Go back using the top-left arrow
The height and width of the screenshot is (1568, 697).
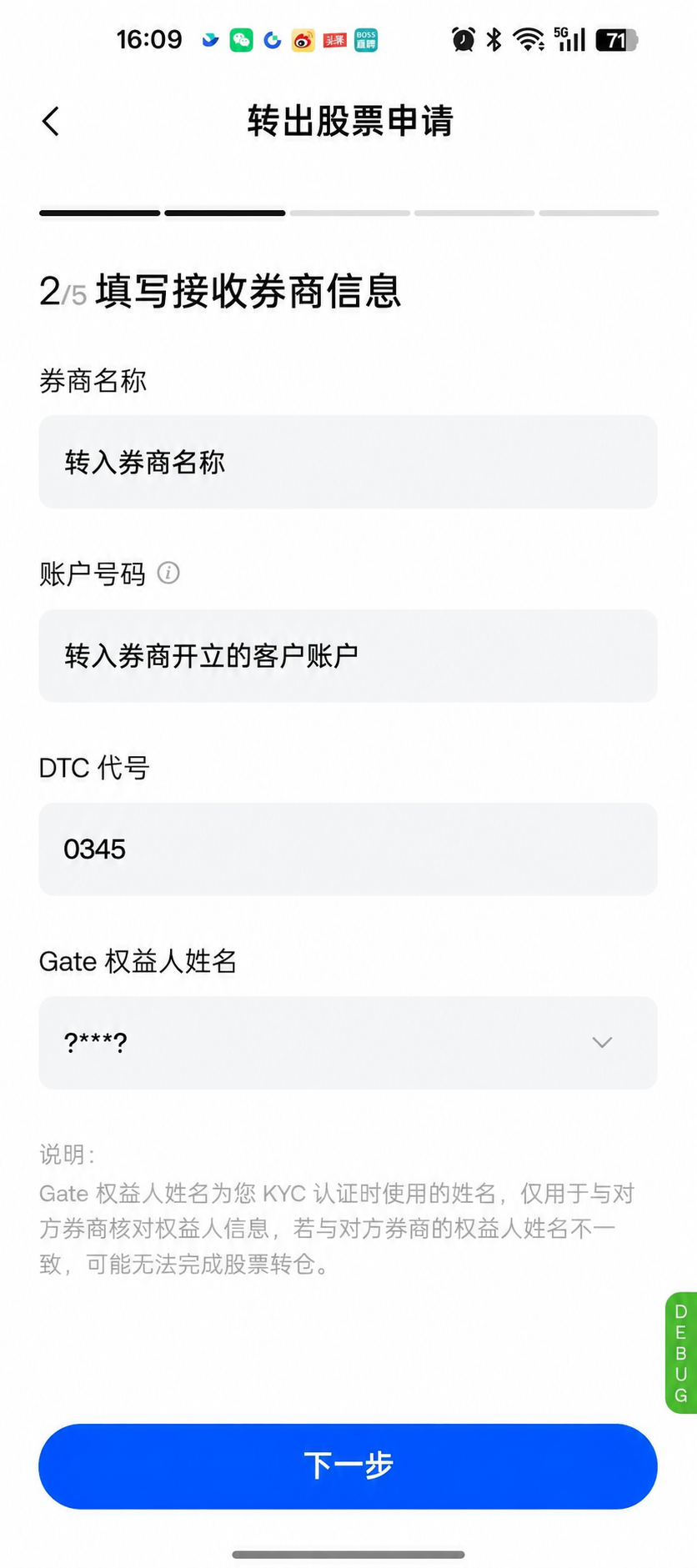coord(51,121)
